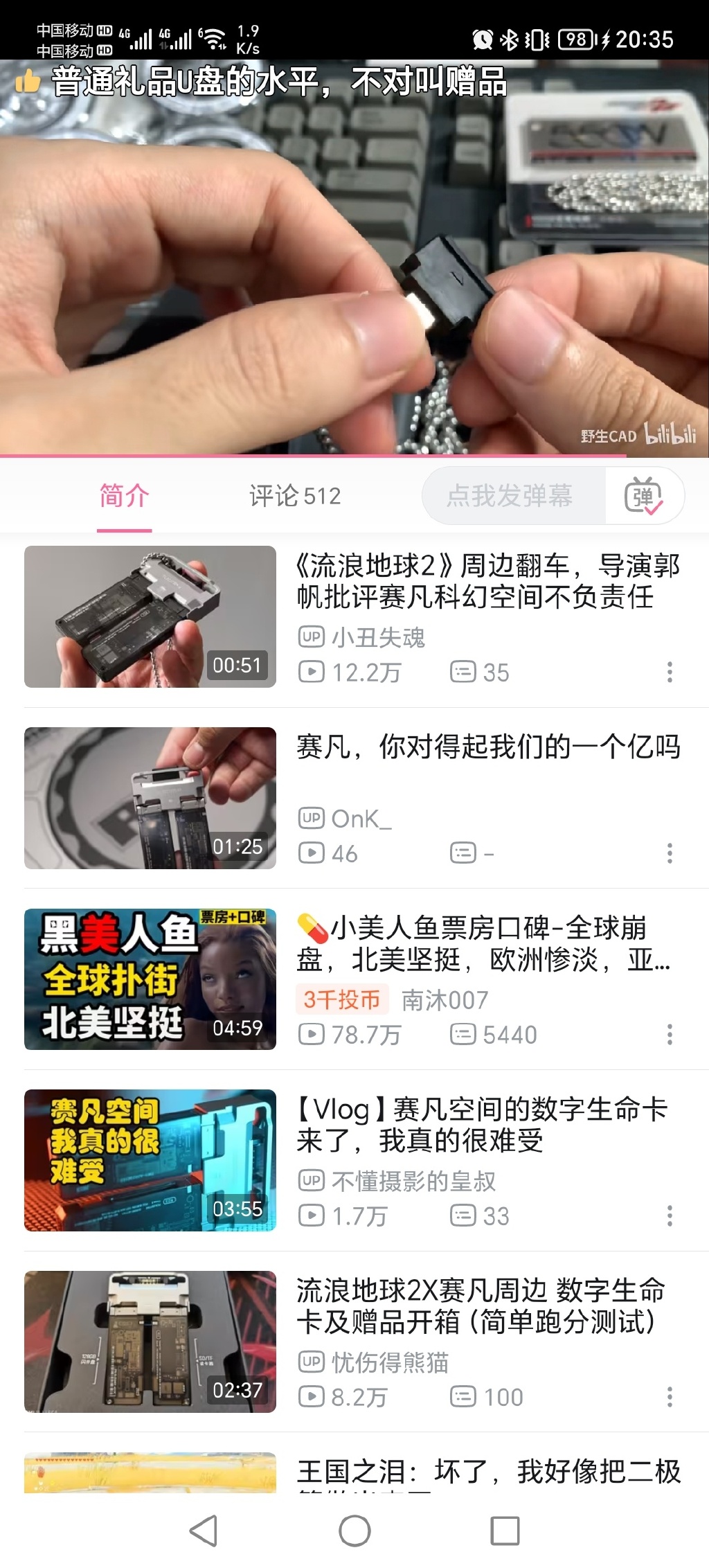Screen dimensions: 709x1568
Task: View 流浪地球2X赛凡周边 开箱 video by 忧伤得熊猫
Action: point(481,1306)
